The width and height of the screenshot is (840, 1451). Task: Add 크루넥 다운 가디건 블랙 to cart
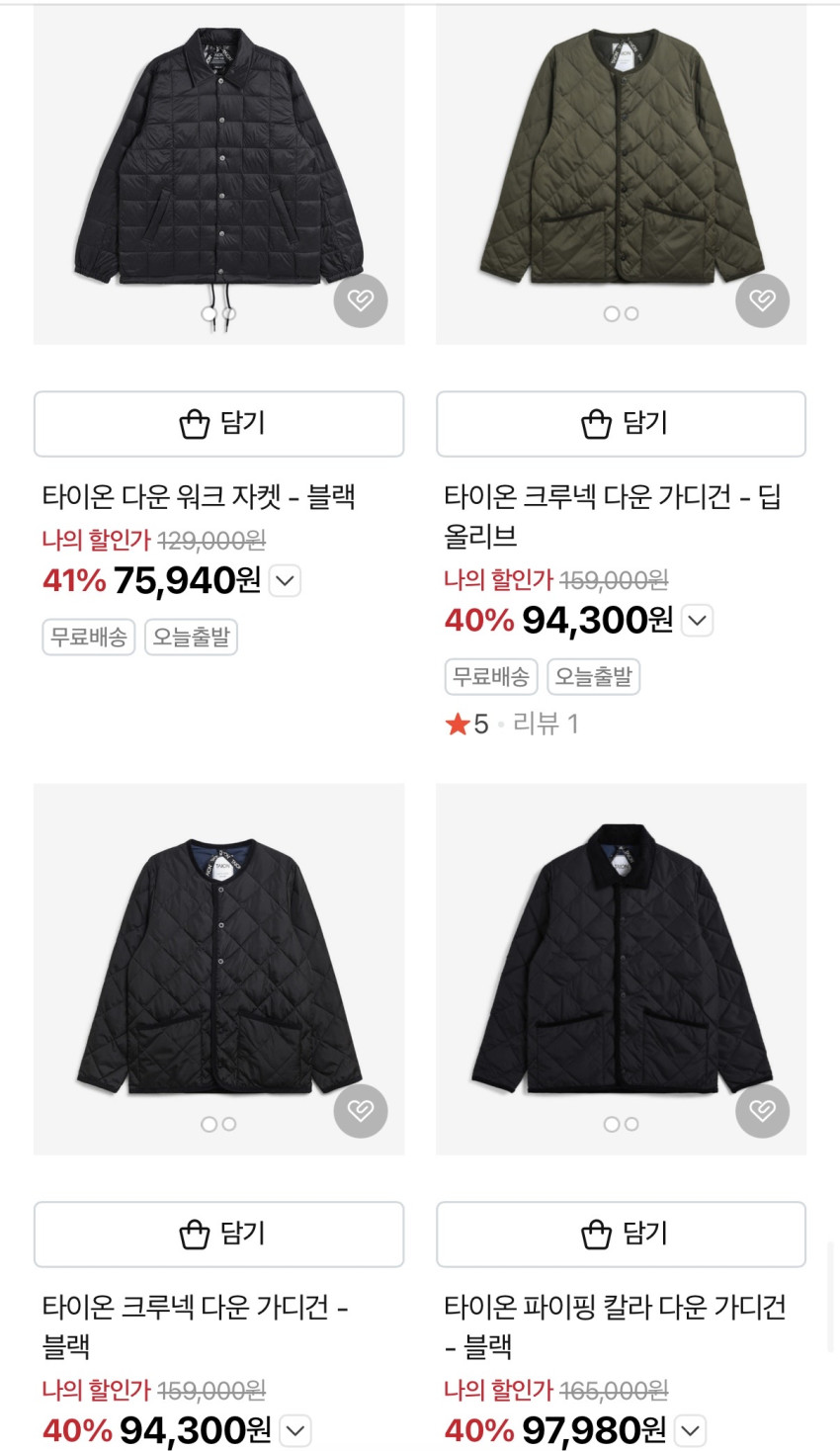218,1234
